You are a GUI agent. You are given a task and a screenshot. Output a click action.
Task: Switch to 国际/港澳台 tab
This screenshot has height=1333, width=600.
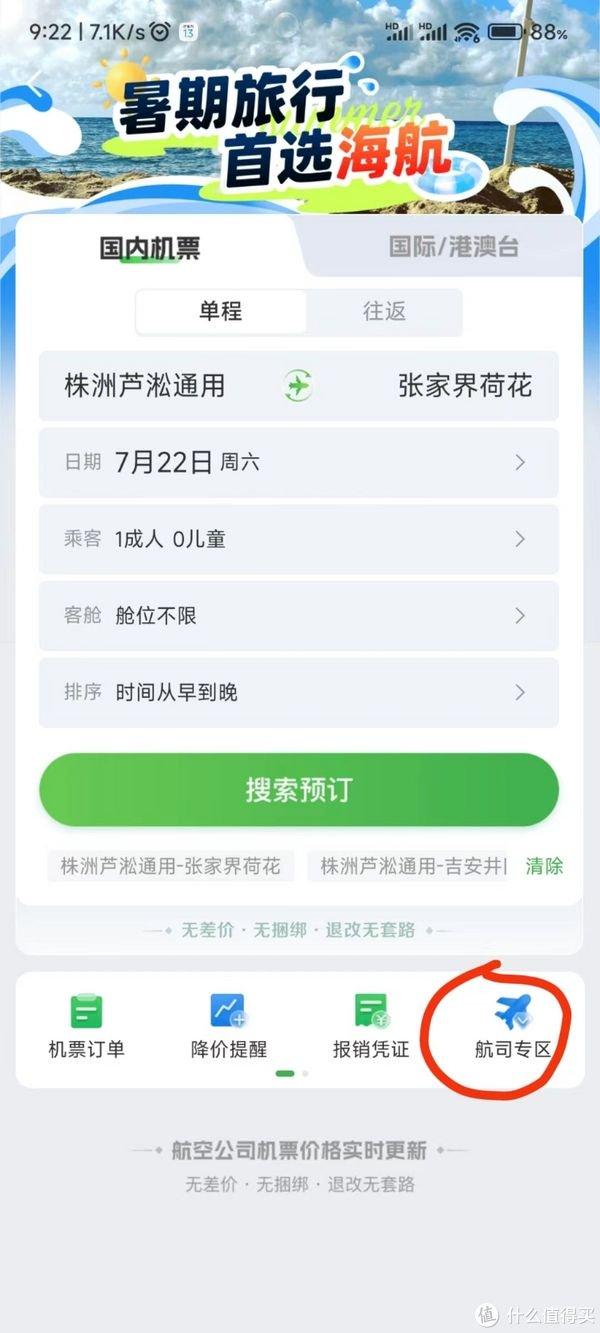coord(454,247)
